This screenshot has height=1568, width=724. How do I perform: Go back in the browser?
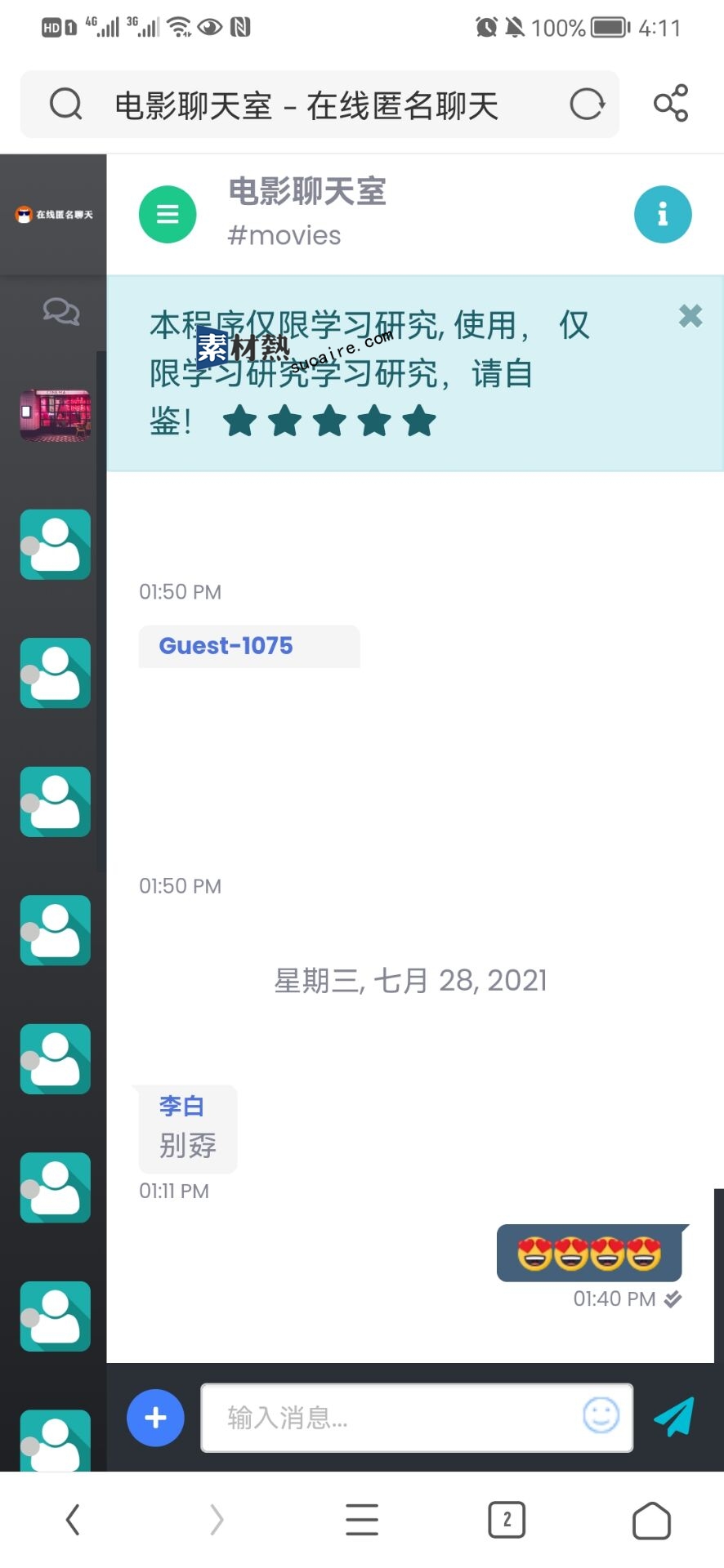73,1520
